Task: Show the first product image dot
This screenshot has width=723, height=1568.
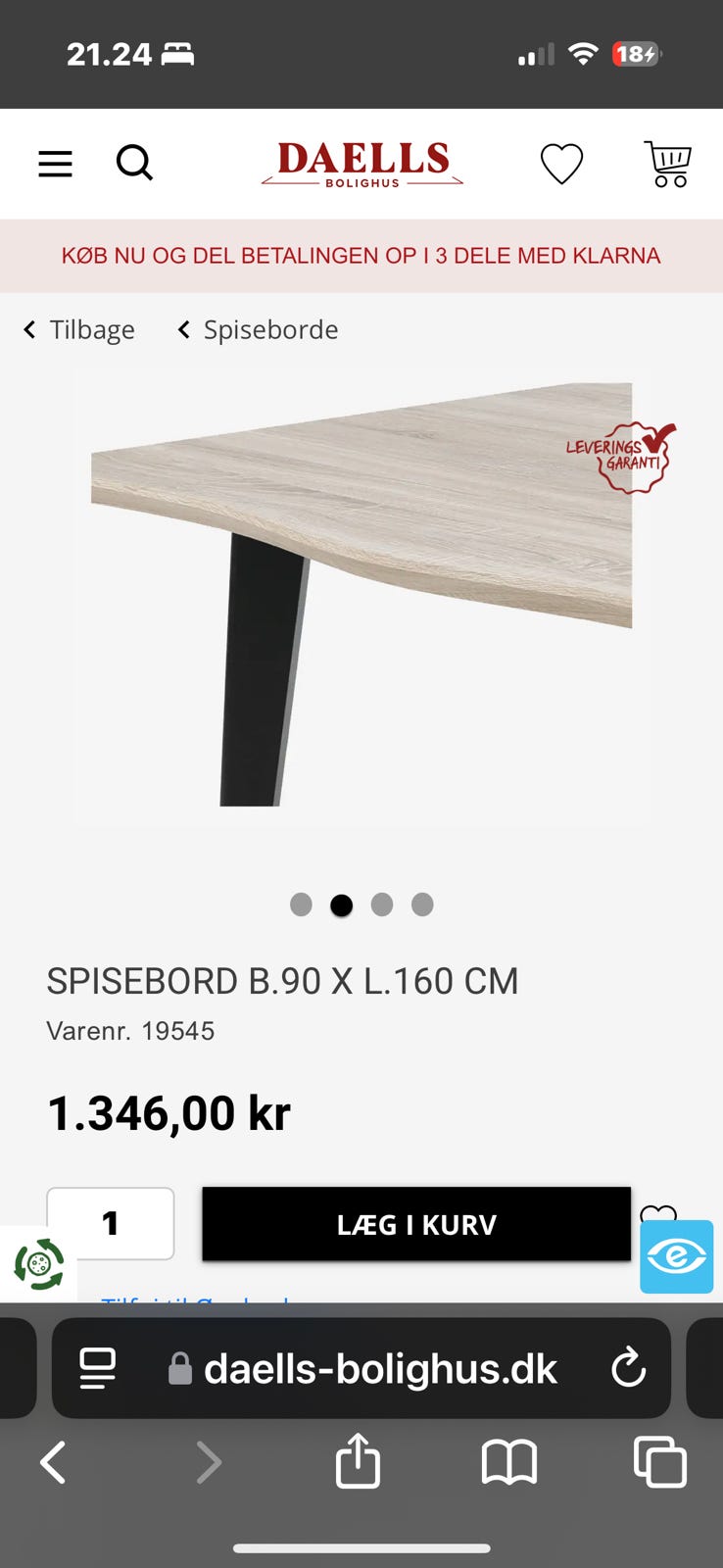Action: [x=301, y=905]
